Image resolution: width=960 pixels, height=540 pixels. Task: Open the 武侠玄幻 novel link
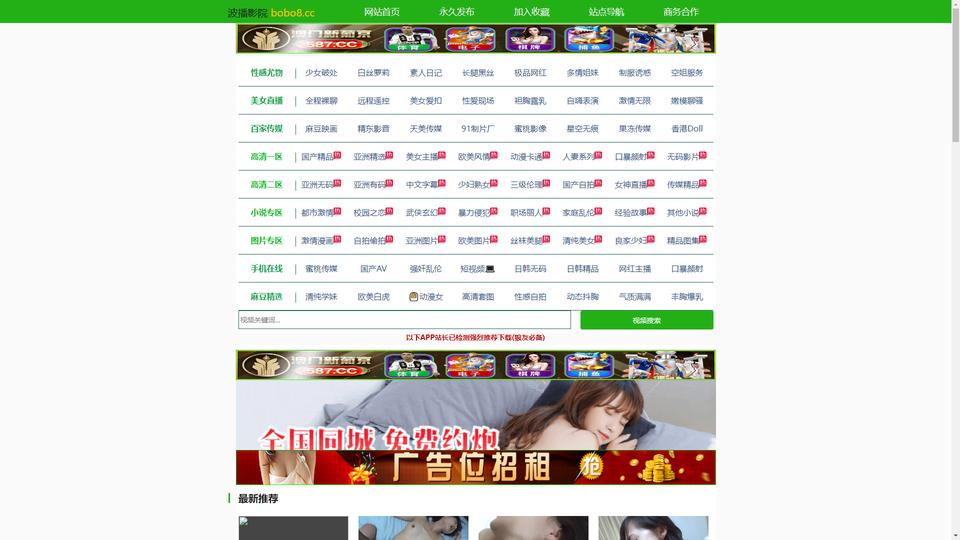click(421, 213)
